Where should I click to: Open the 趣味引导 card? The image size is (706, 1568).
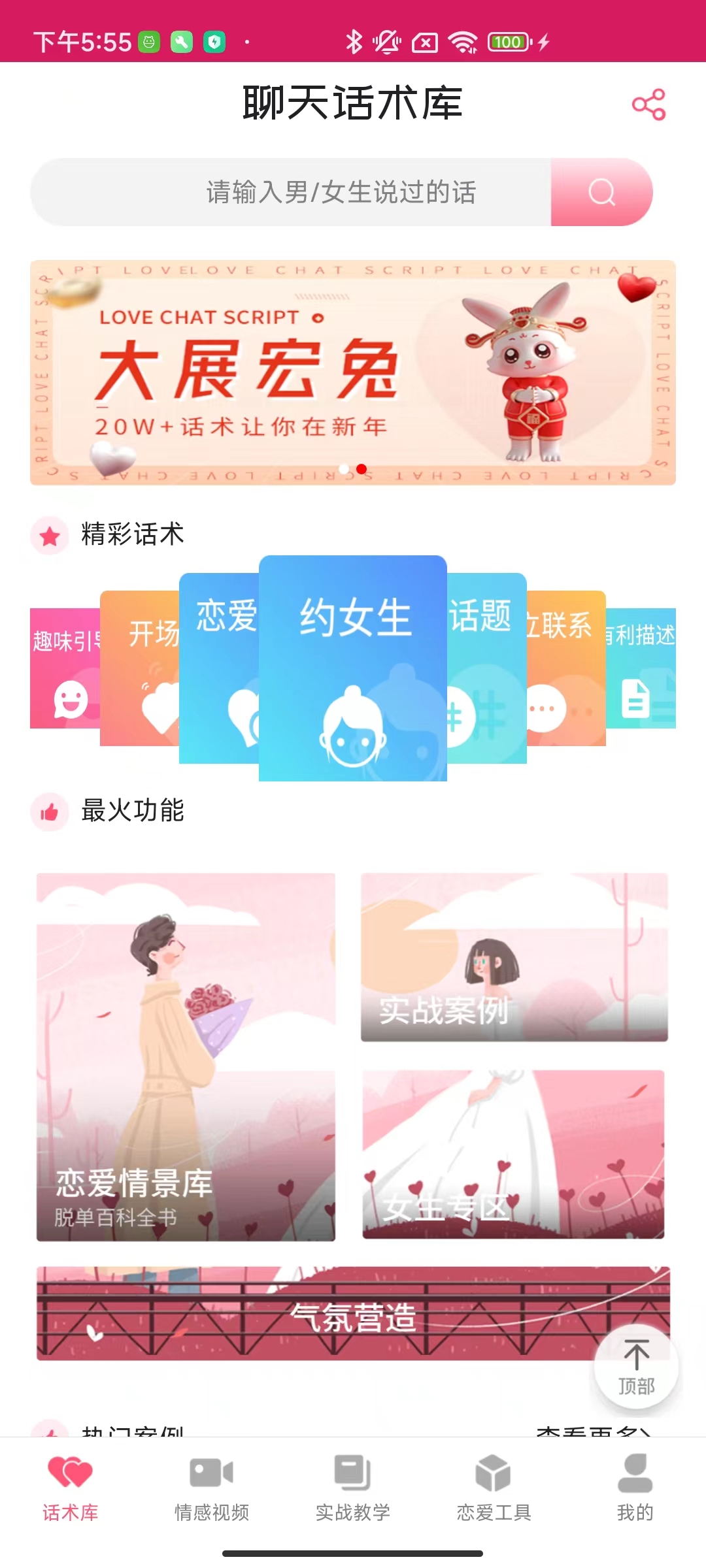coord(65,668)
